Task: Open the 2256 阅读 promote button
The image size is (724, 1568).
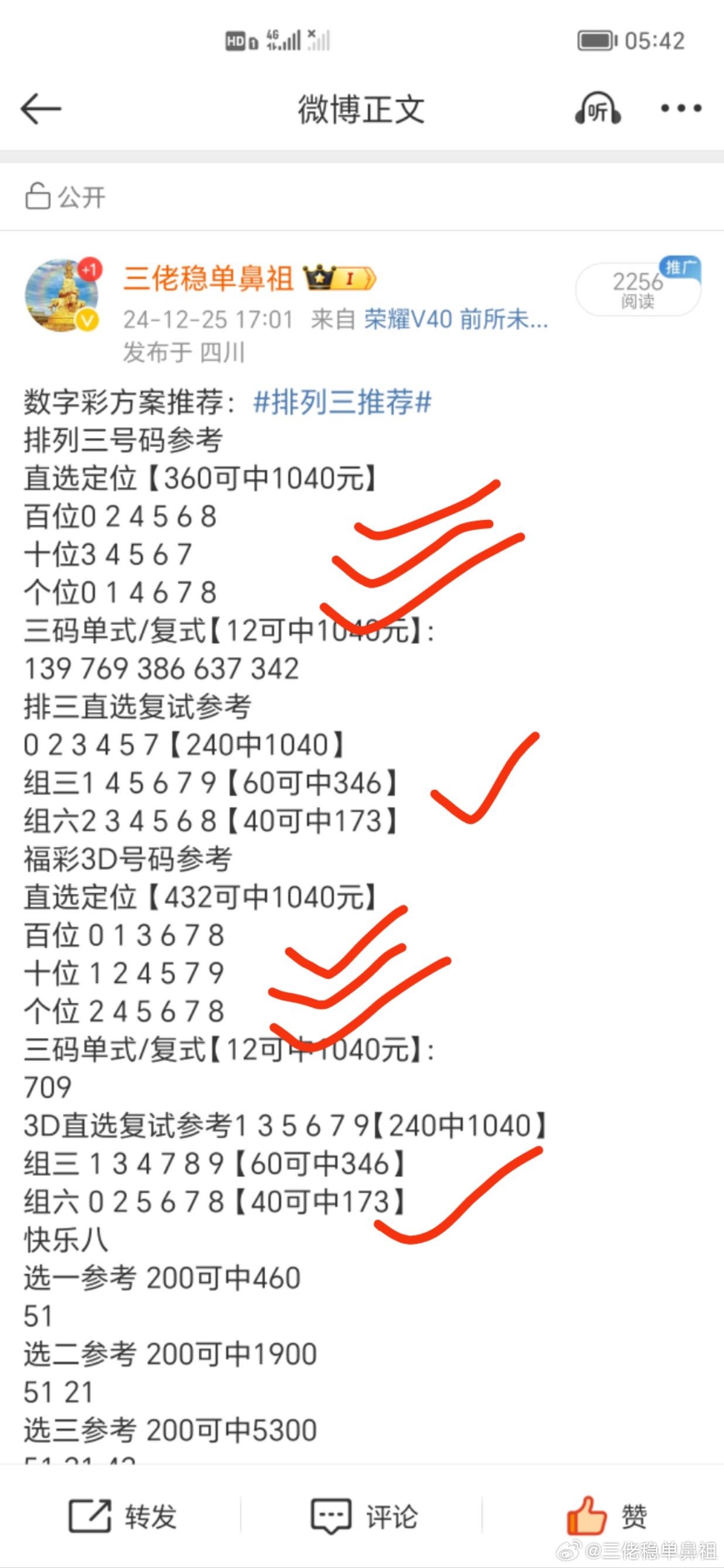Action: tap(638, 289)
